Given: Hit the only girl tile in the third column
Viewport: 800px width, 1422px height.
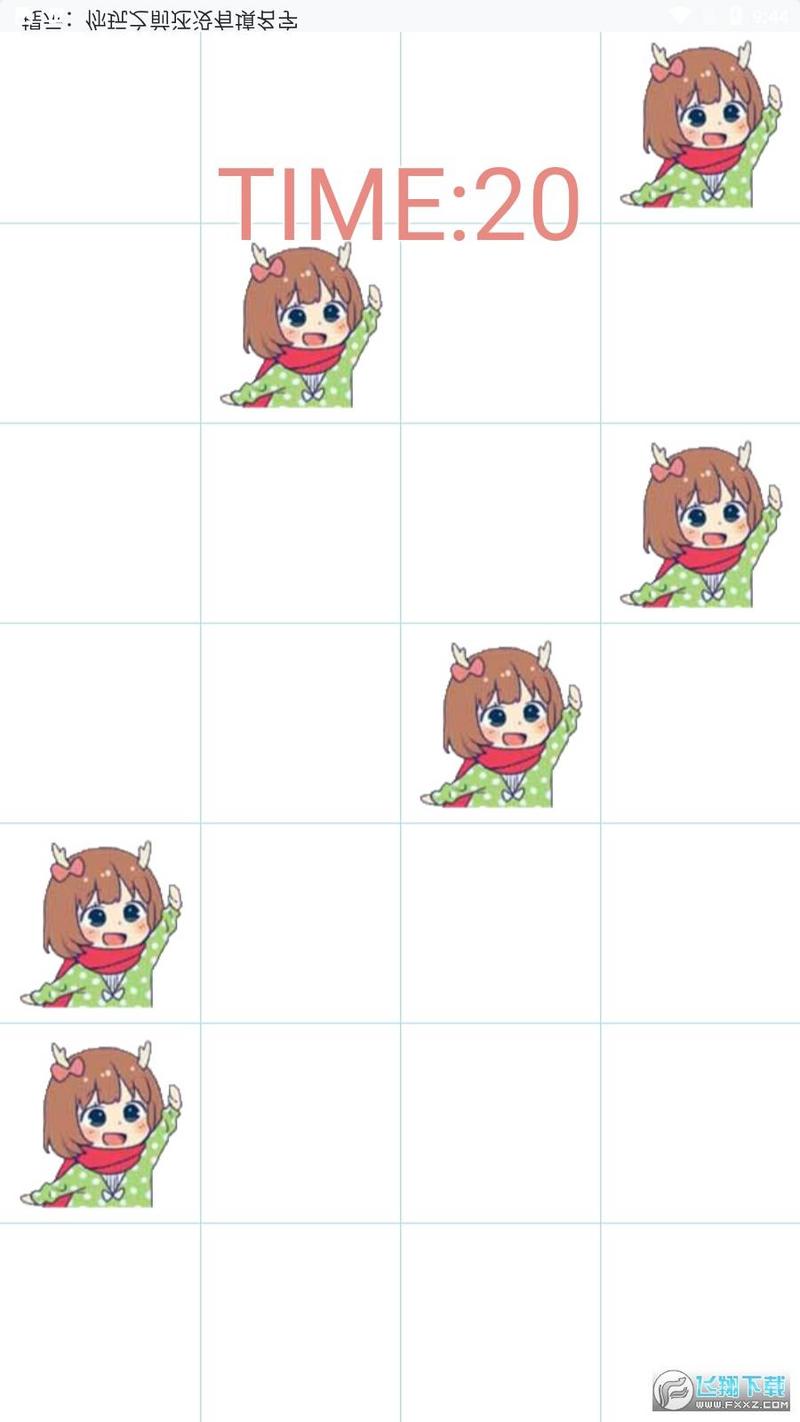Looking at the screenshot, I should [x=500, y=726].
